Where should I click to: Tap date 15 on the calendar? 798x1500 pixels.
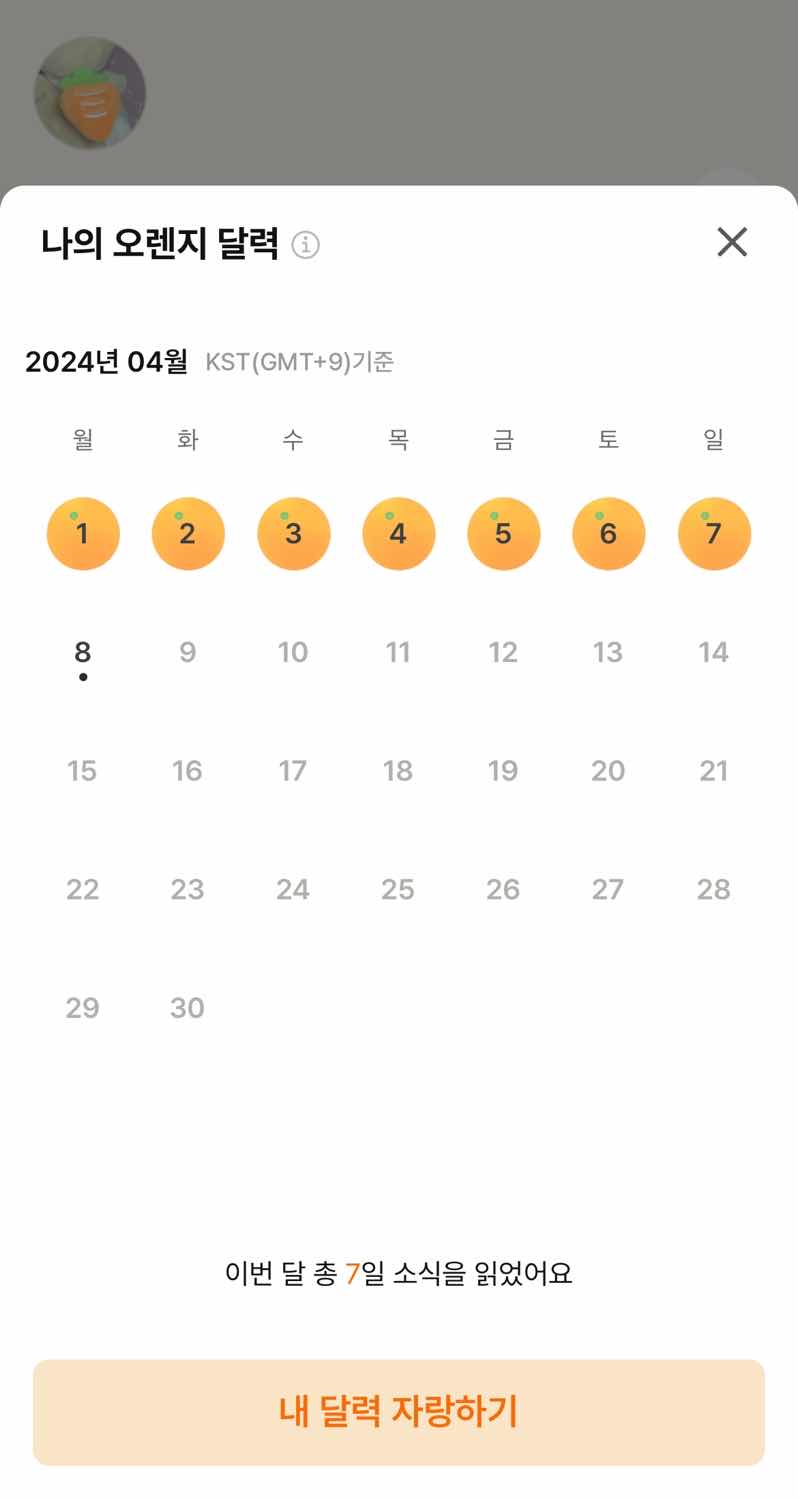pyautogui.click(x=82, y=770)
